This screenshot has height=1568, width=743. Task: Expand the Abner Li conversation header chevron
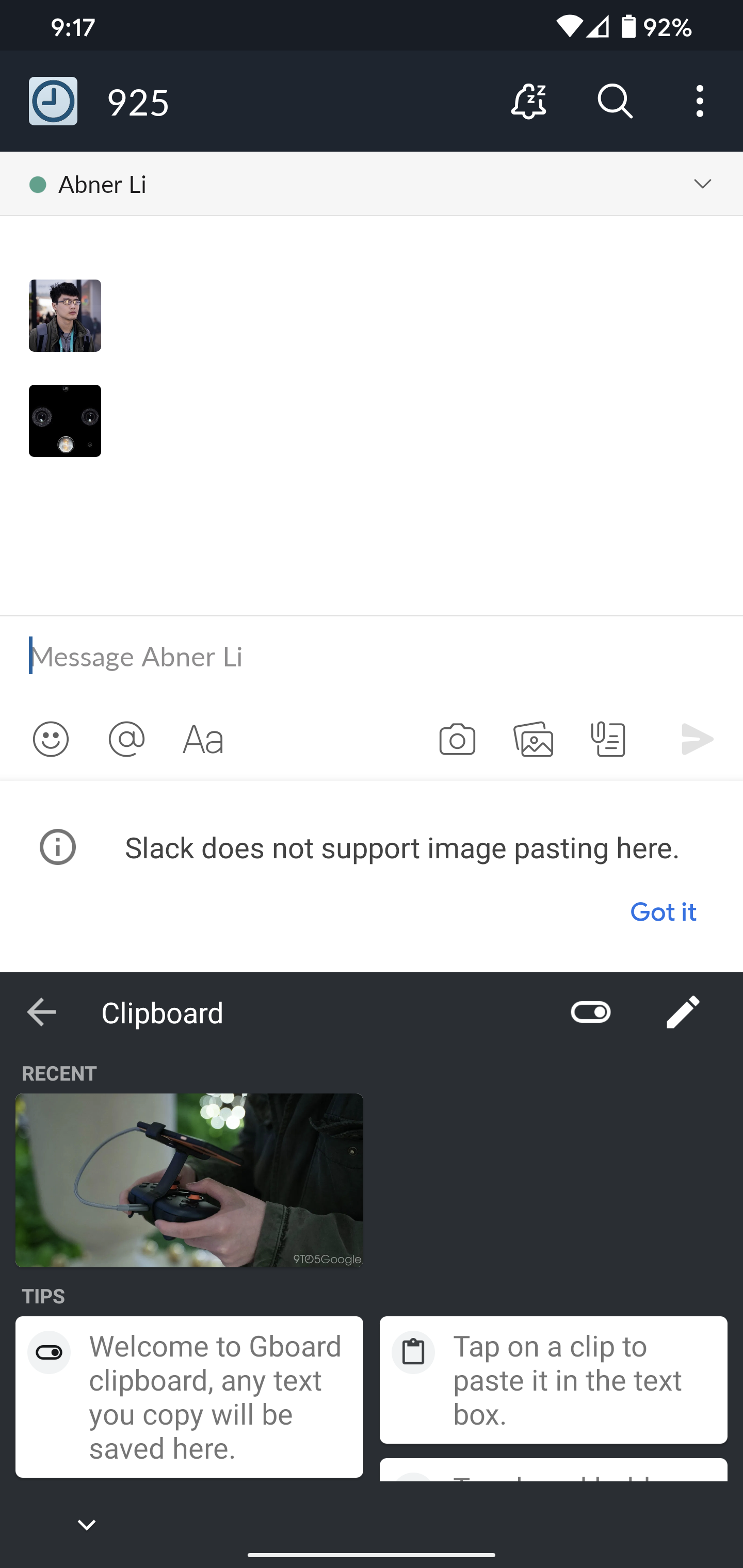coord(702,184)
